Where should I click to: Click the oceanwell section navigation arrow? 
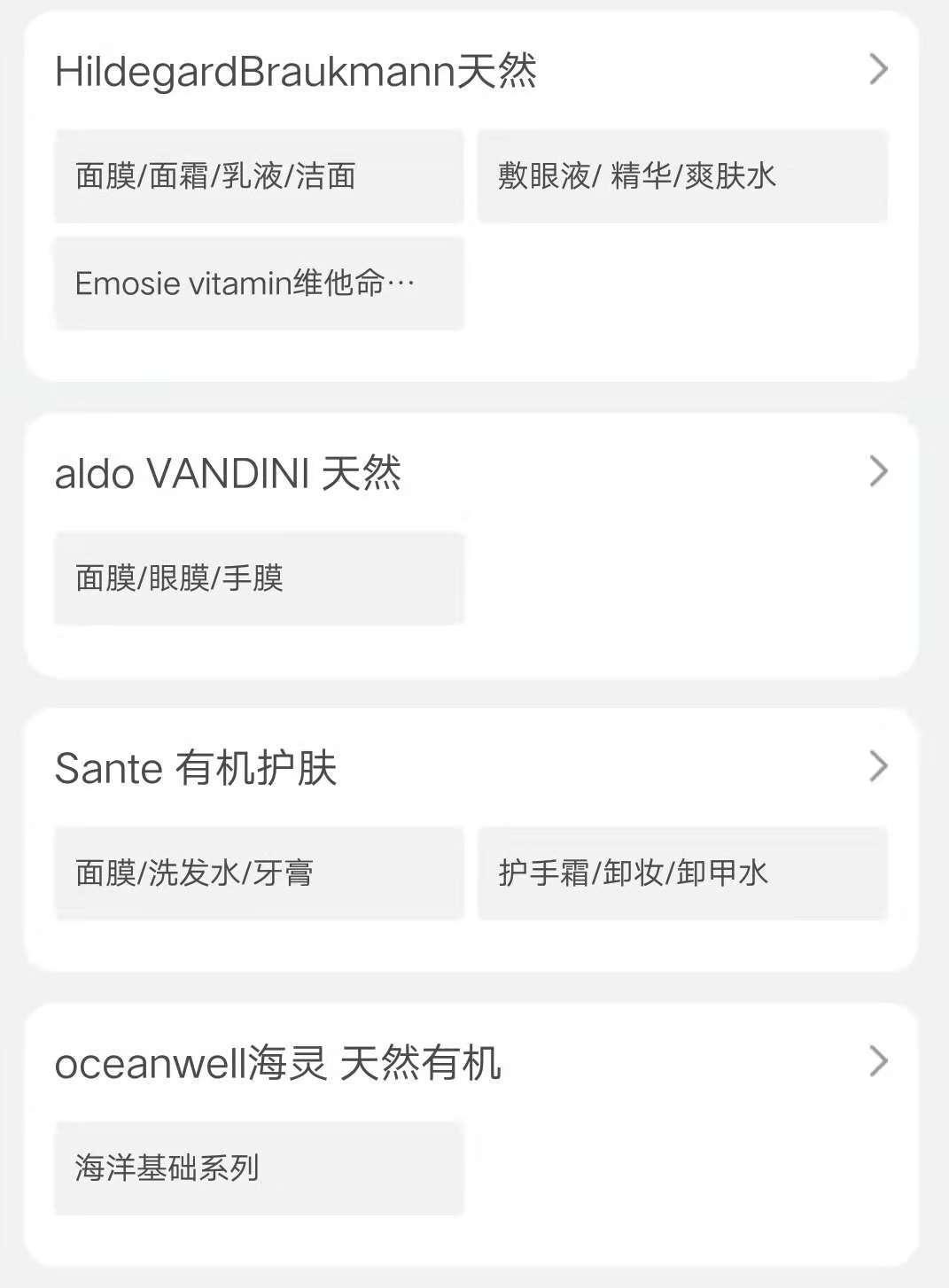877,1061
